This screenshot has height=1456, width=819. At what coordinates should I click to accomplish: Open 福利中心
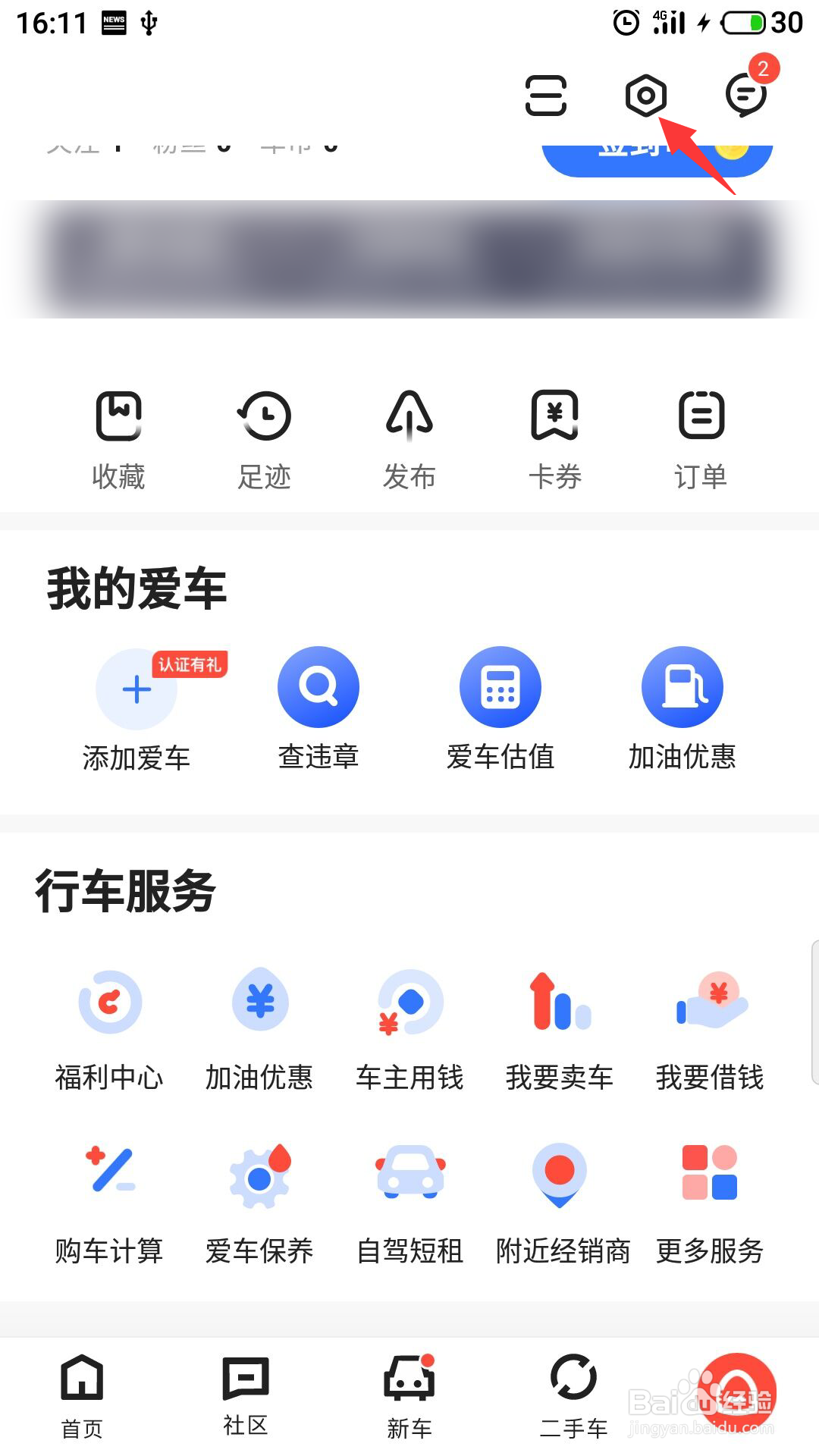109,1031
